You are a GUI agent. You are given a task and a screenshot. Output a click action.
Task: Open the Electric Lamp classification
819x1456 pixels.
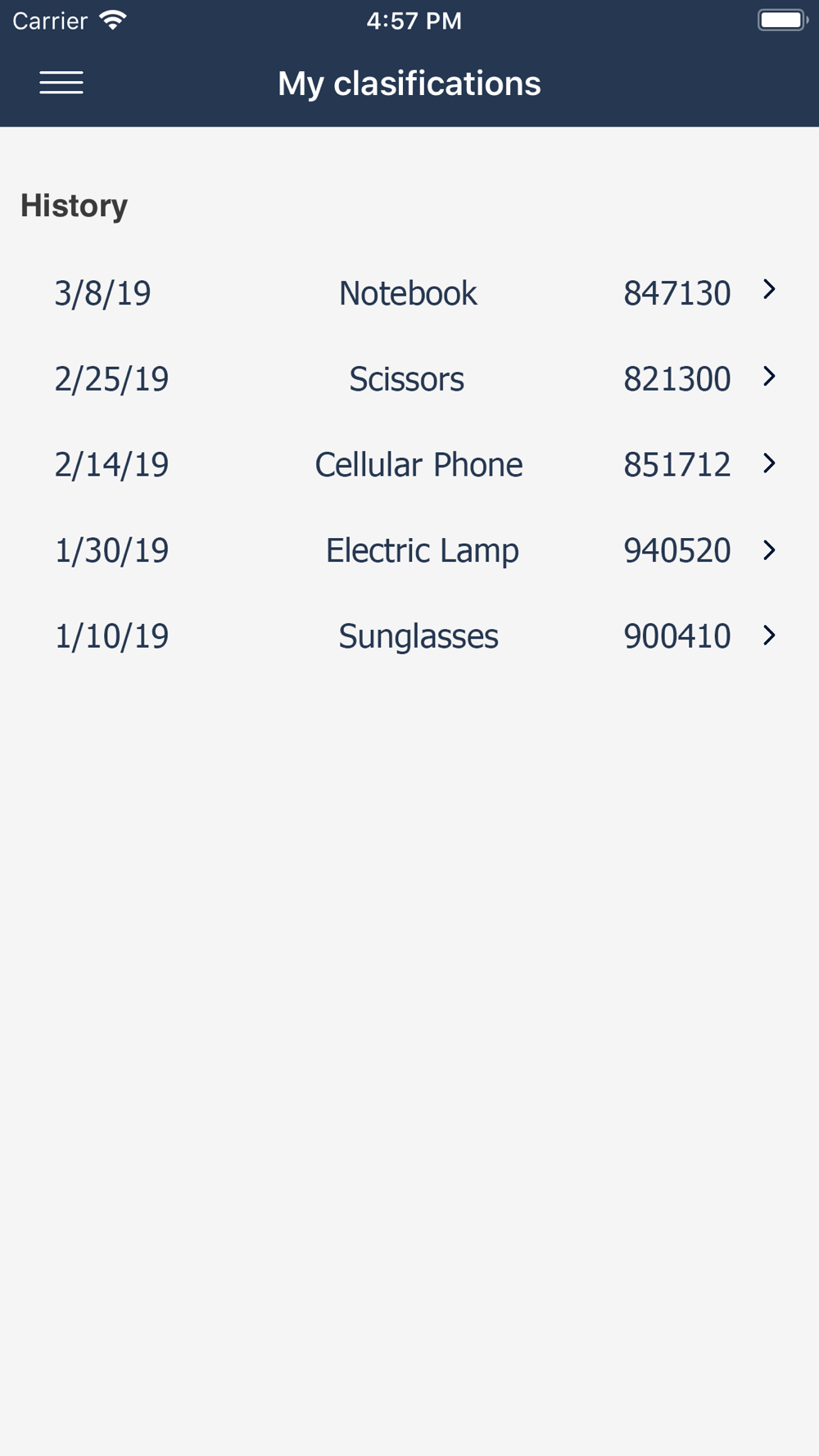[409, 550]
